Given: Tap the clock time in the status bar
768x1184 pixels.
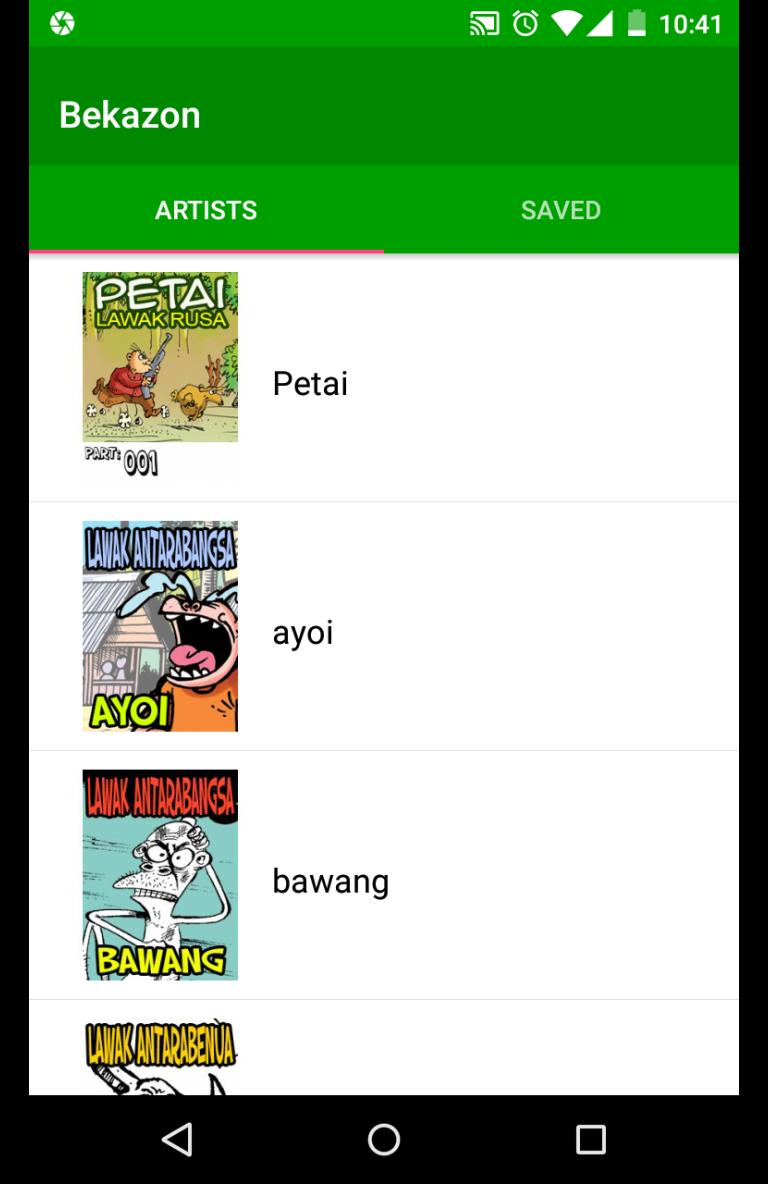Looking at the screenshot, I should pyautogui.click(x=691, y=22).
